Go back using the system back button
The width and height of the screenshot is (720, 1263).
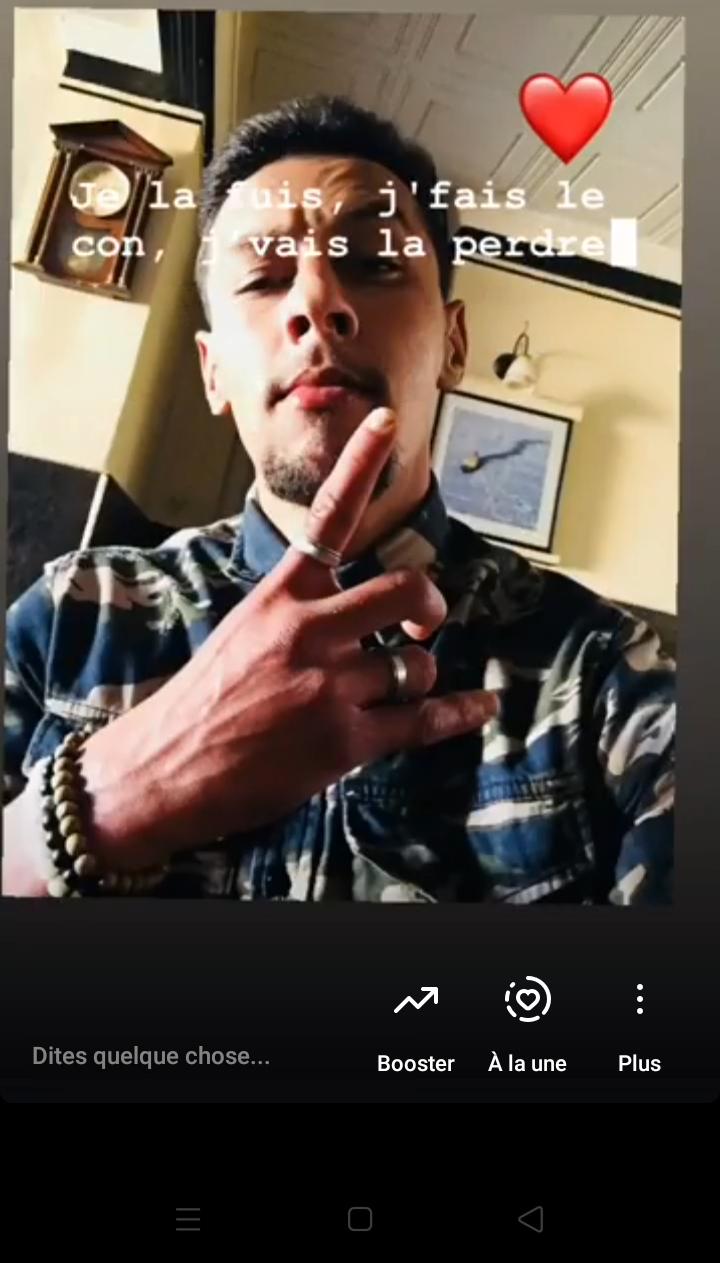point(531,1219)
